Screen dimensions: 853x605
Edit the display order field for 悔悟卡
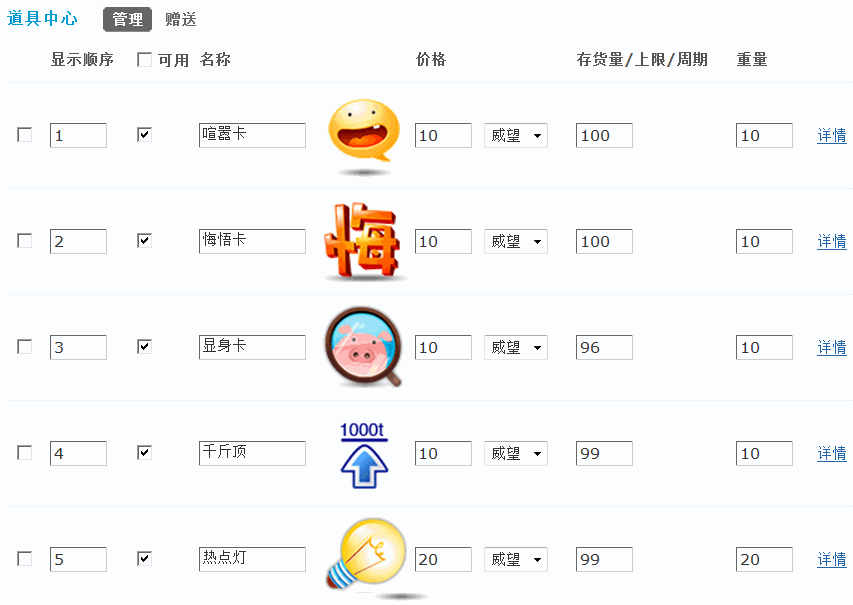tap(78, 242)
